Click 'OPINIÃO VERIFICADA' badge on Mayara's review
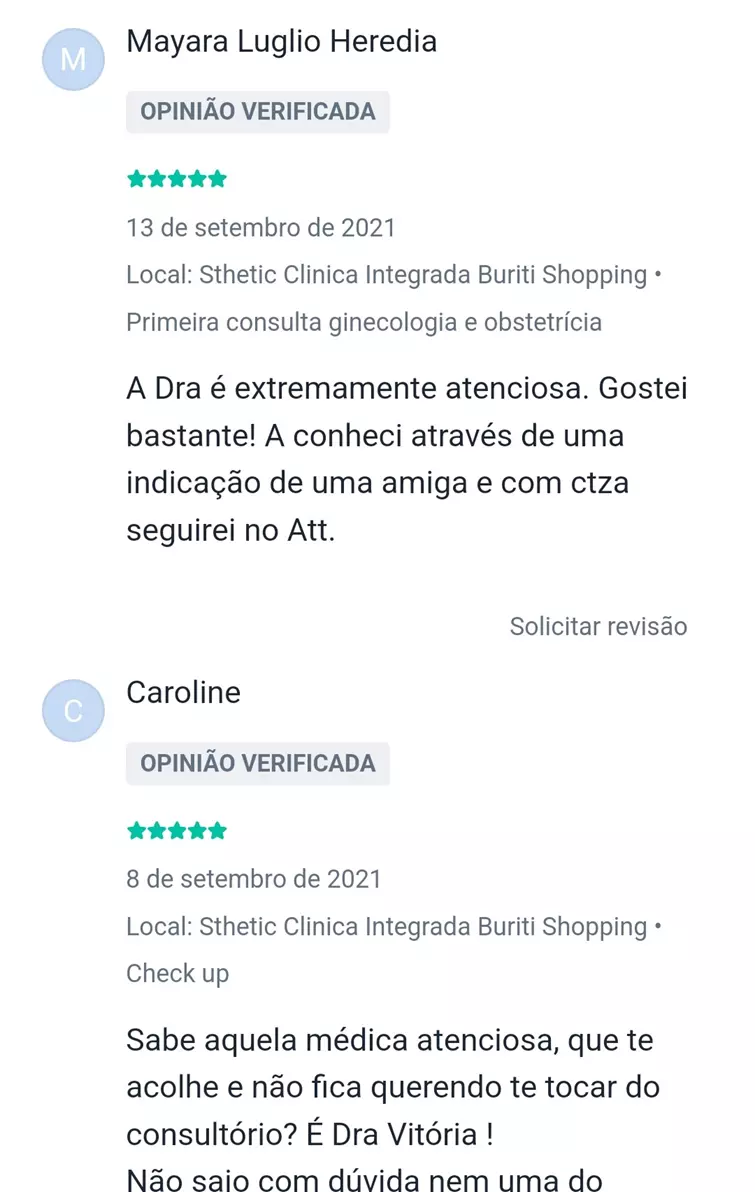Viewport: 755px width, 1192px height. point(258,112)
